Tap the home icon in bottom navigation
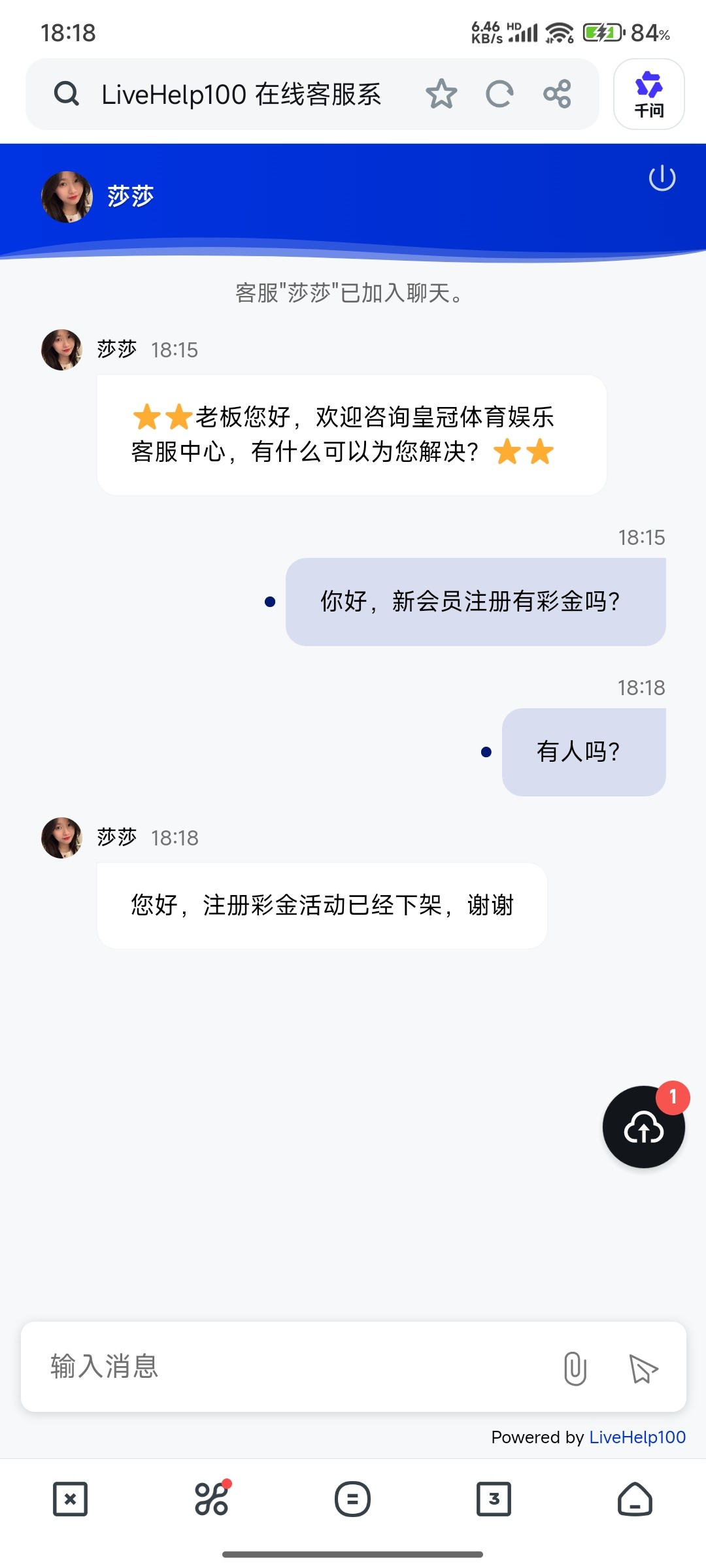706x1568 pixels. (x=635, y=1499)
